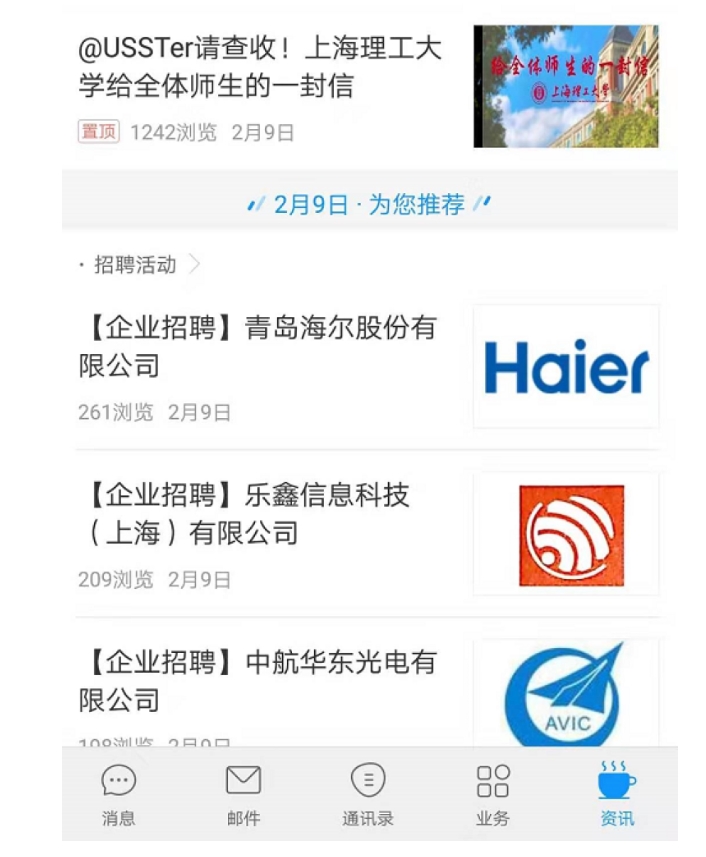Image resolution: width=706 pixels, height=857 pixels.
Task: Open the 中航华东光电有限公司 recruitment post
Action: 258,680
